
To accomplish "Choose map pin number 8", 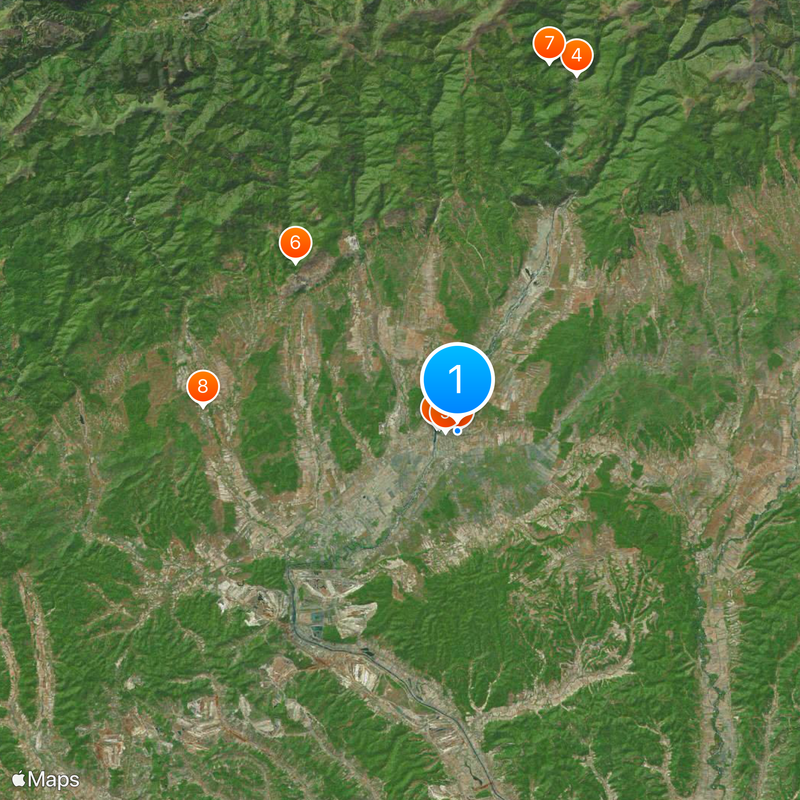I will (x=203, y=385).
